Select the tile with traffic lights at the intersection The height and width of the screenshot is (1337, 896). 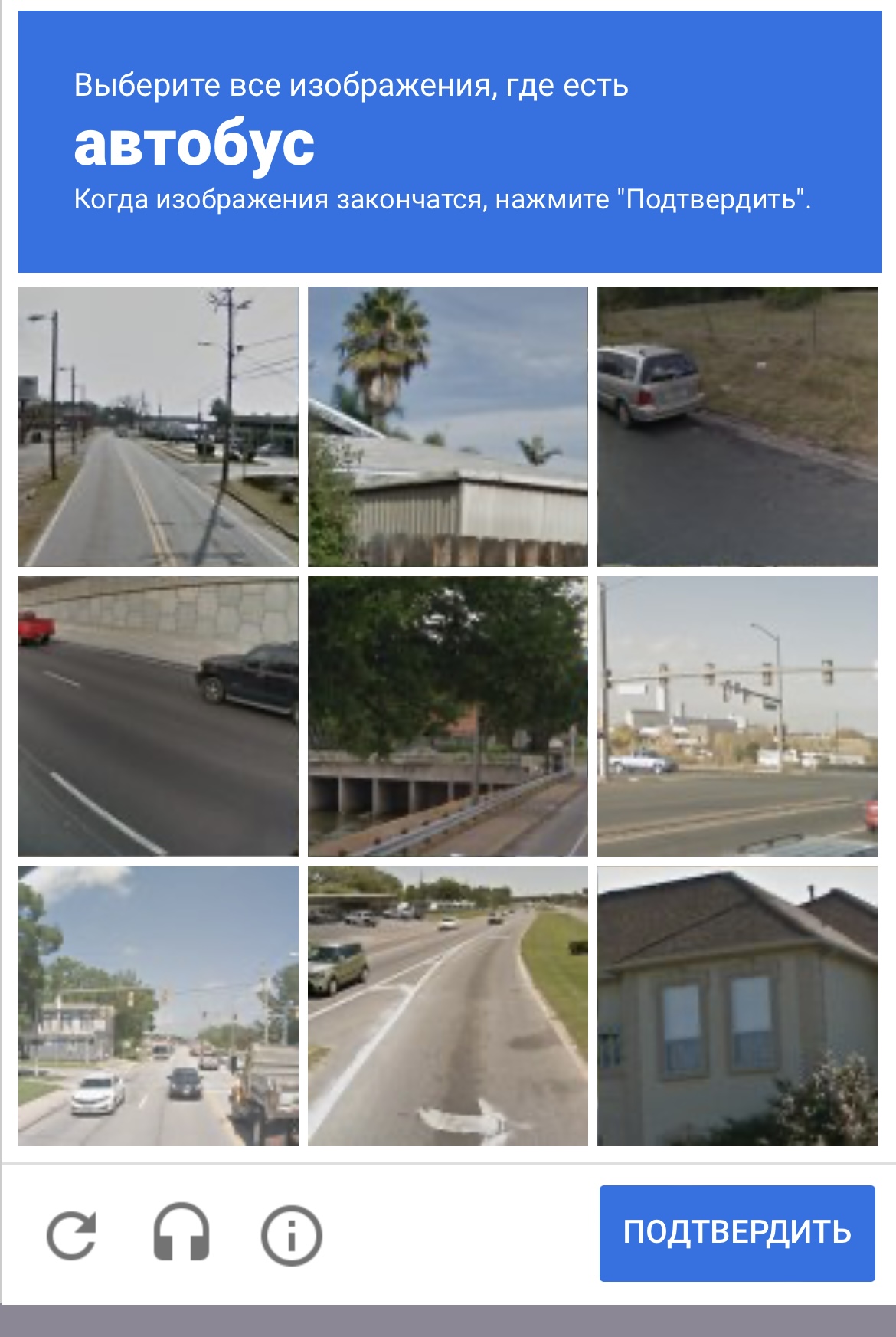pos(737,716)
